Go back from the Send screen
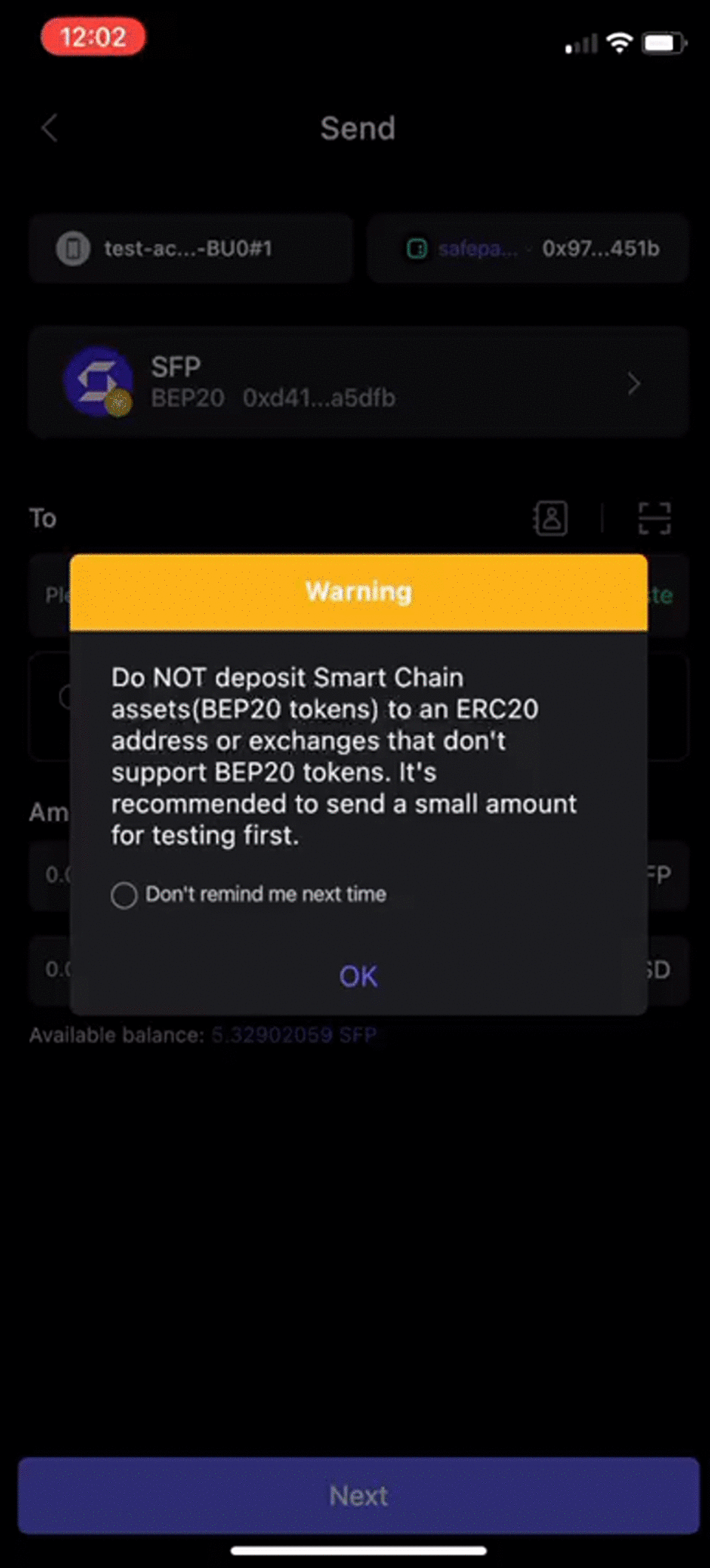The width and height of the screenshot is (710, 1568). pyautogui.click(x=50, y=128)
